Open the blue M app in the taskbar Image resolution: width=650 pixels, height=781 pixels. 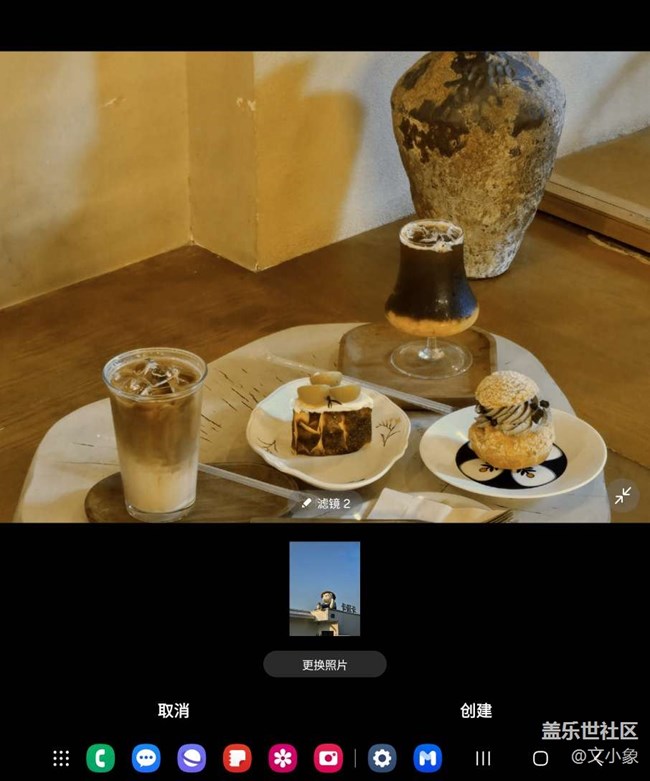(428, 758)
